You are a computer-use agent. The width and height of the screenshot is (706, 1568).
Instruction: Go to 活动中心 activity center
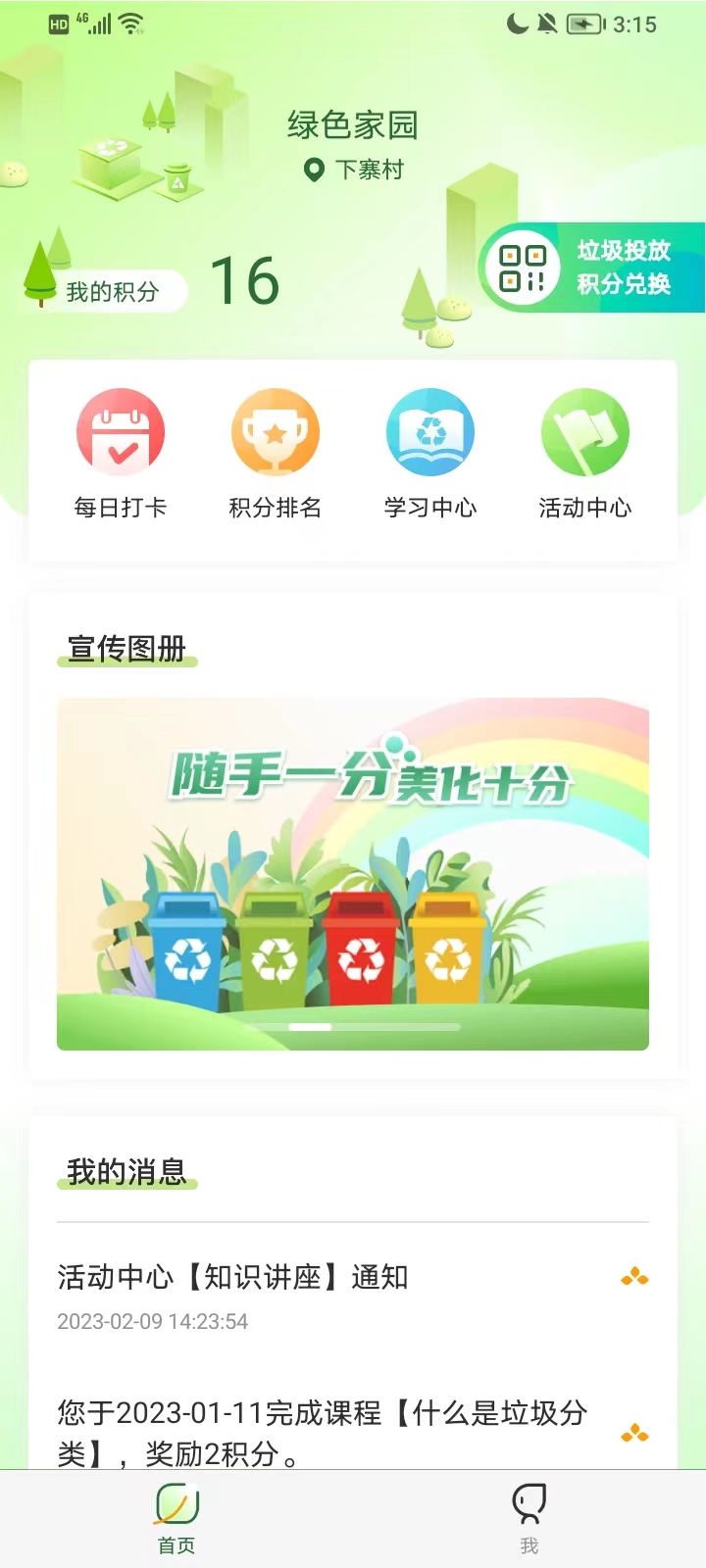coord(585,452)
